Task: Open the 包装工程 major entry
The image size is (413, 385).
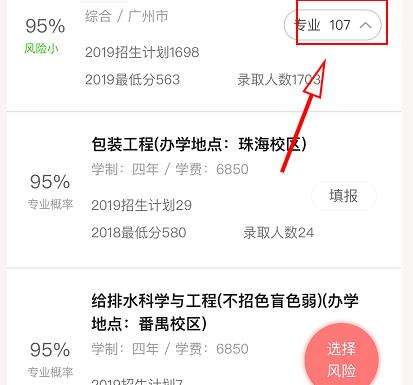Action: [199, 145]
